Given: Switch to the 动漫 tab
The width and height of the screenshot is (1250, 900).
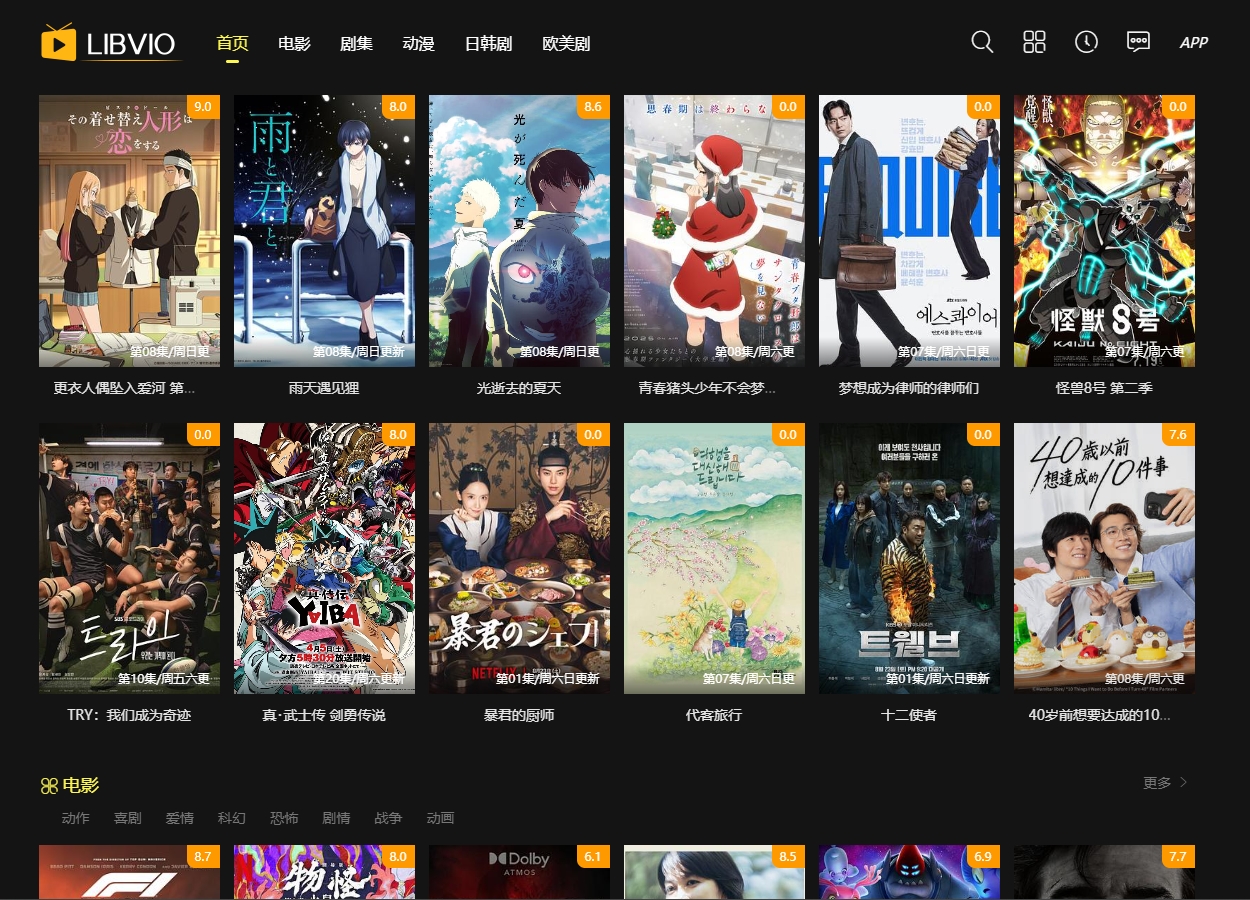Looking at the screenshot, I should (418, 44).
